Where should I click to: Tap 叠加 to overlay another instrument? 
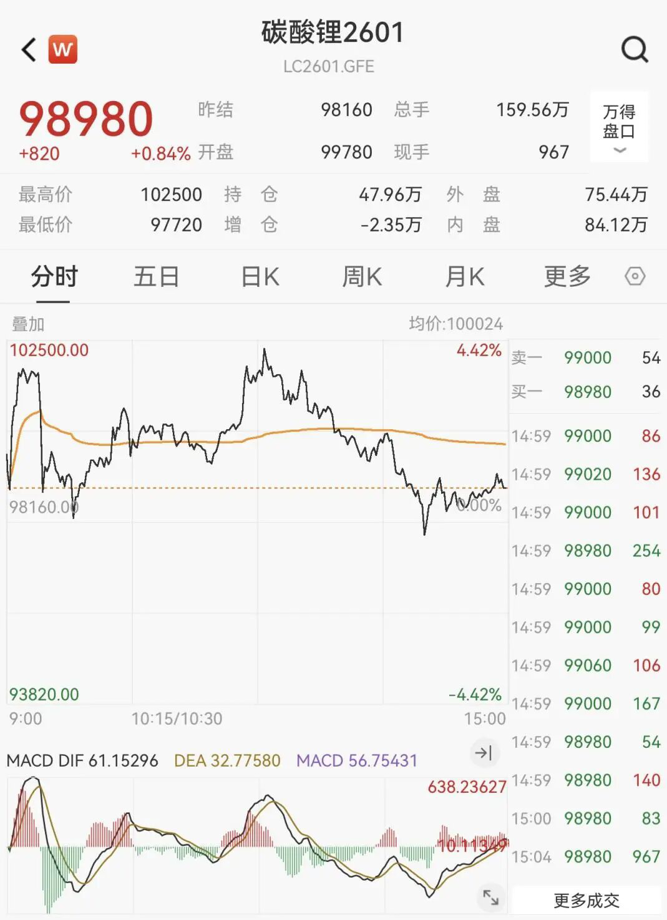[x=28, y=324]
